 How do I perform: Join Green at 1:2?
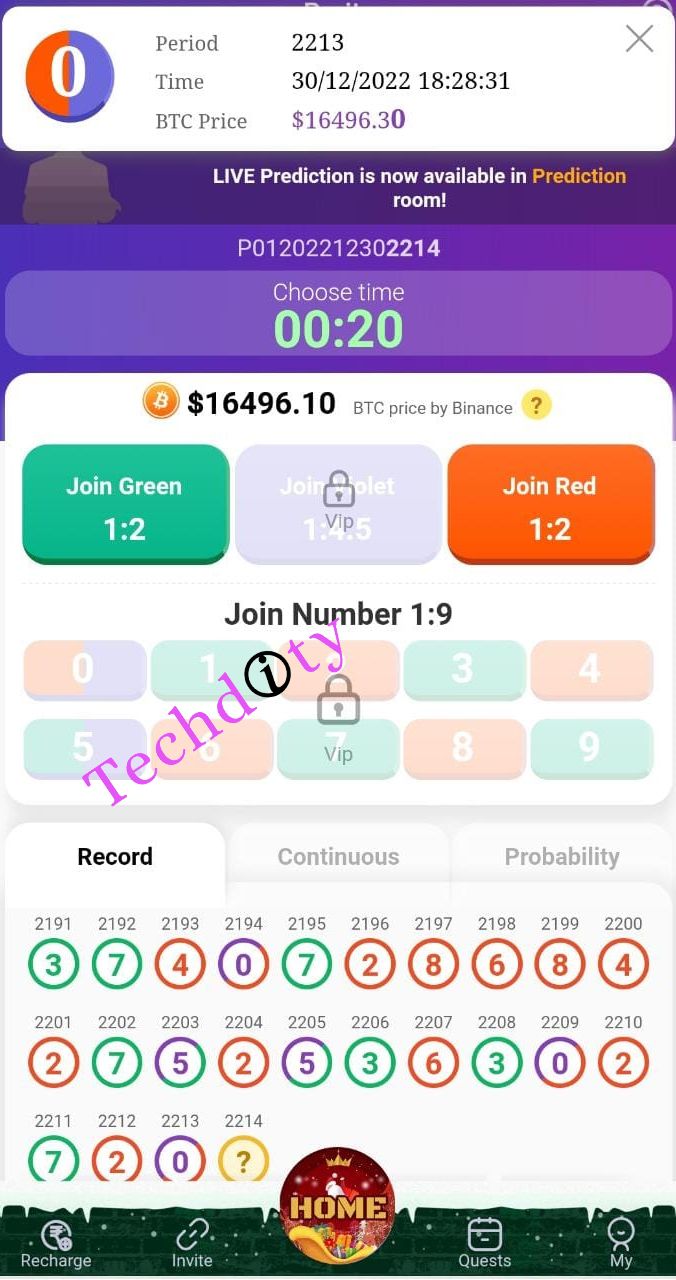click(x=125, y=503)
